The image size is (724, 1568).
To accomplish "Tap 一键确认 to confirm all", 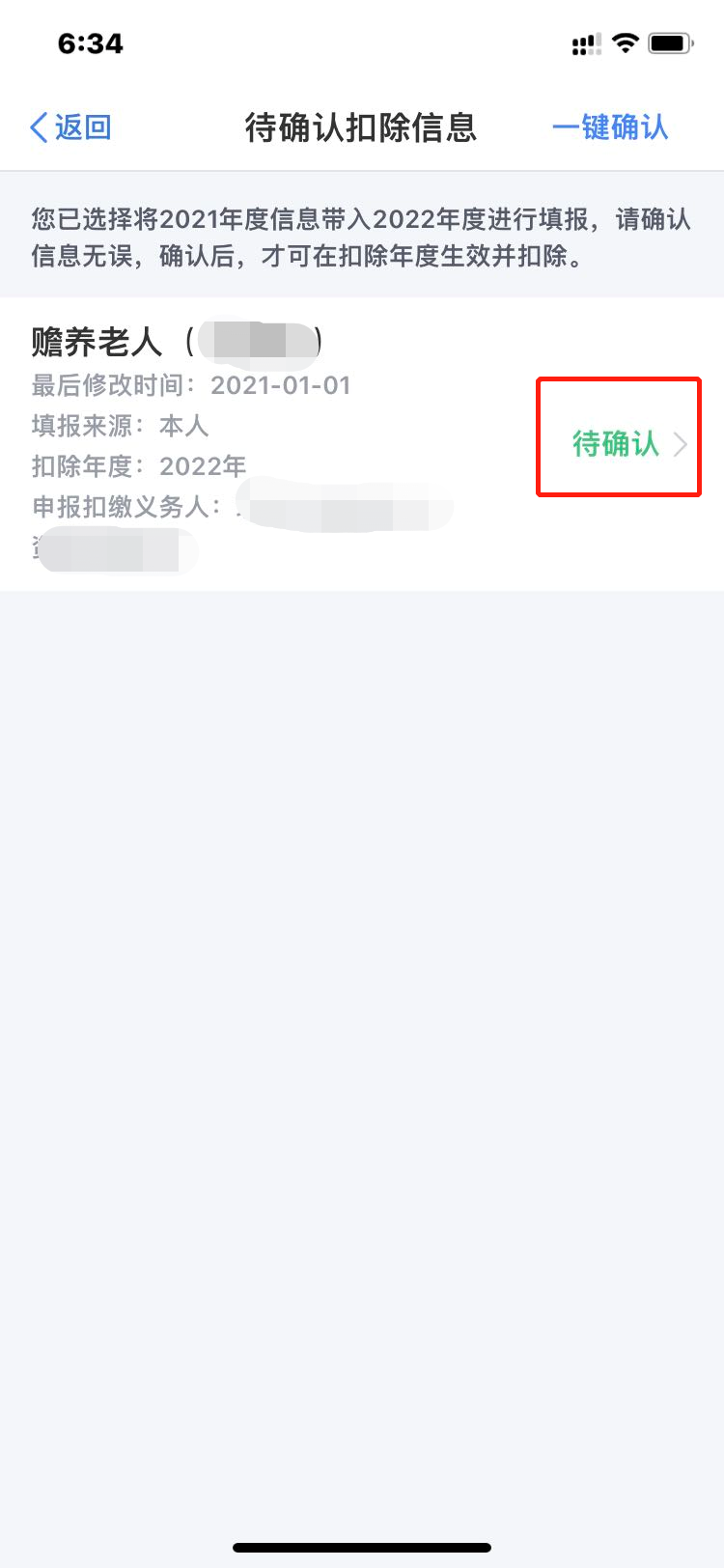I will [610, 127].
